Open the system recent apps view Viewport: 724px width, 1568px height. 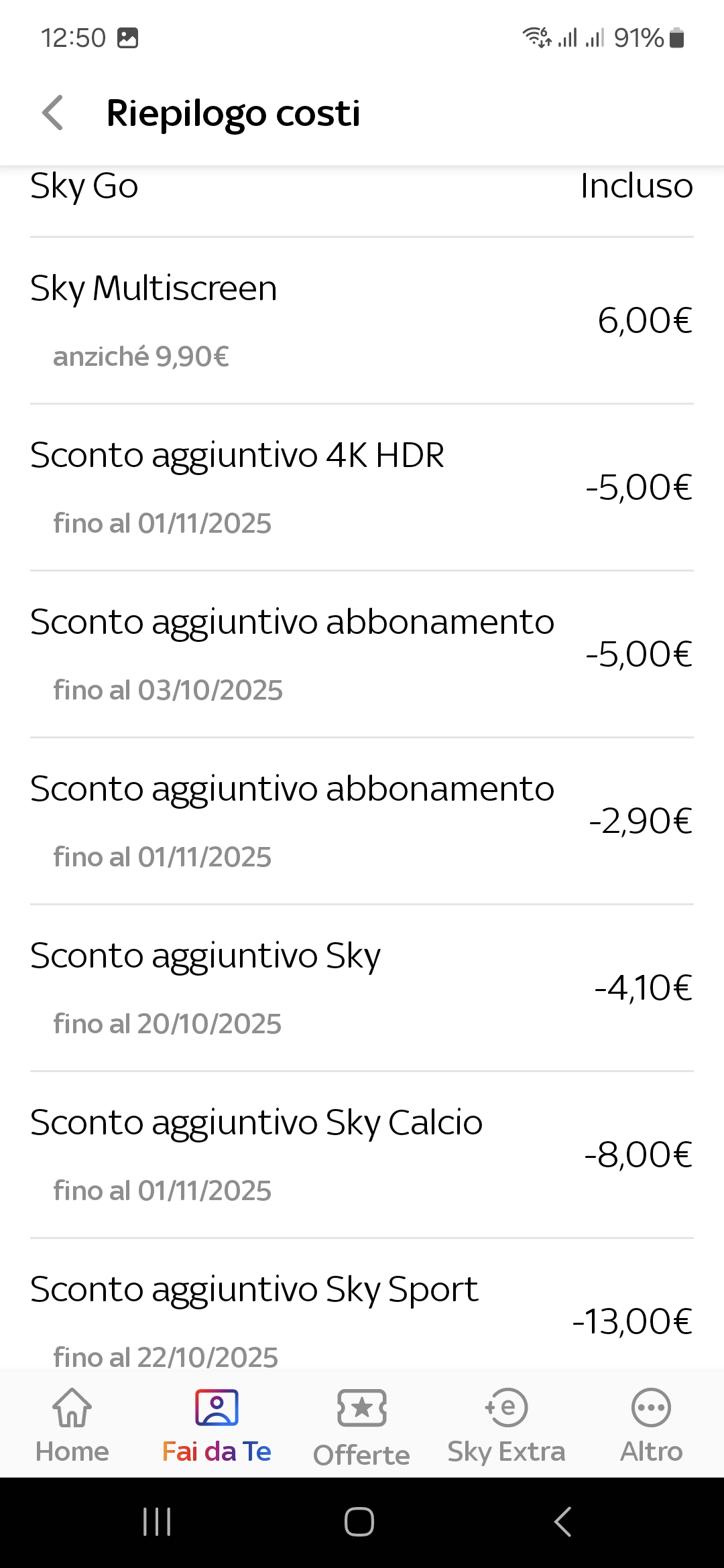point(158,1521)
